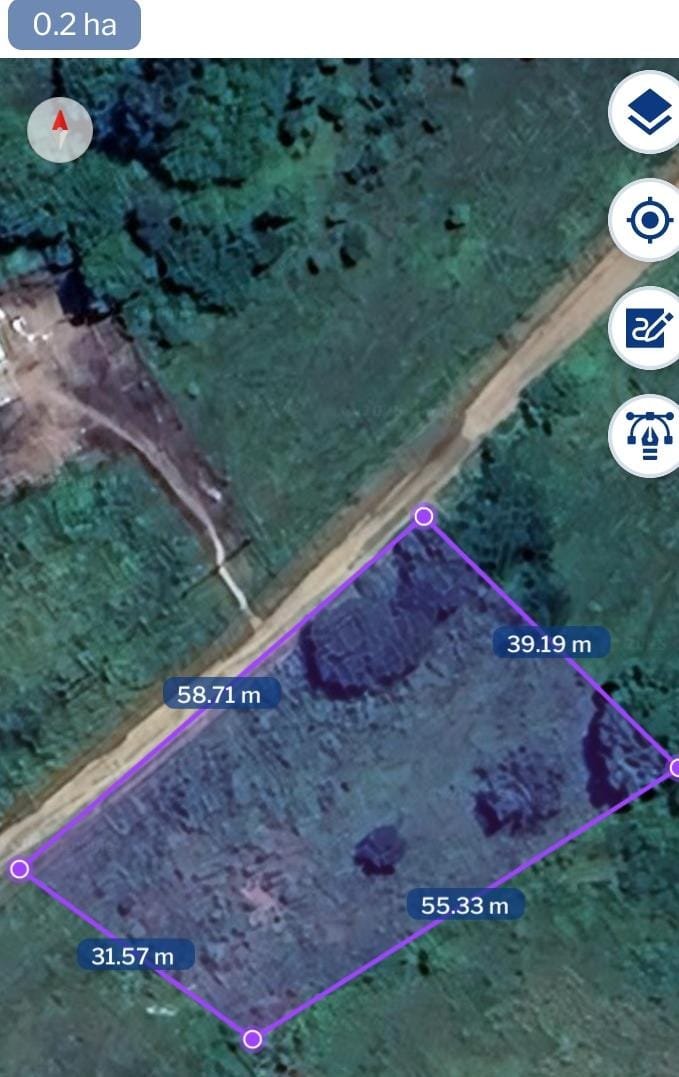Select the polygon vertex beside the road
Image resolution: width=679 pixels, height=1077 pixels.
click(424, 516)
